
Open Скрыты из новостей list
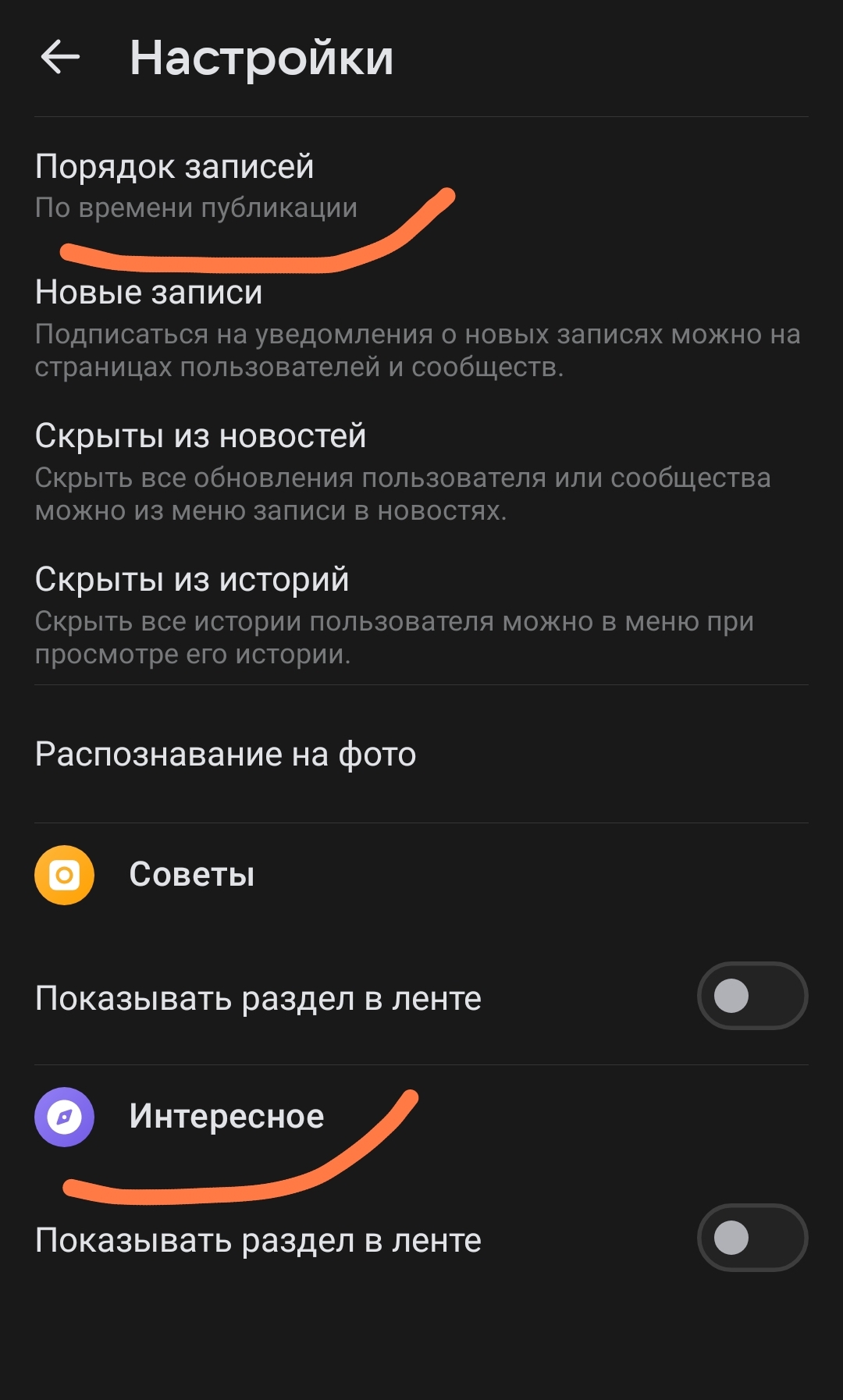pos(421,471)
